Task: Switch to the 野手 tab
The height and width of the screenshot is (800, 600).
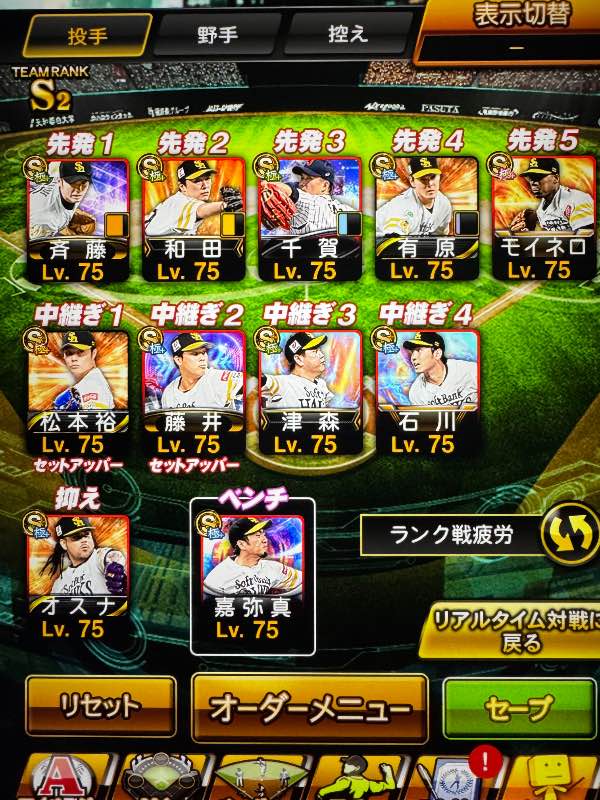Action: [x=217, y=33]
